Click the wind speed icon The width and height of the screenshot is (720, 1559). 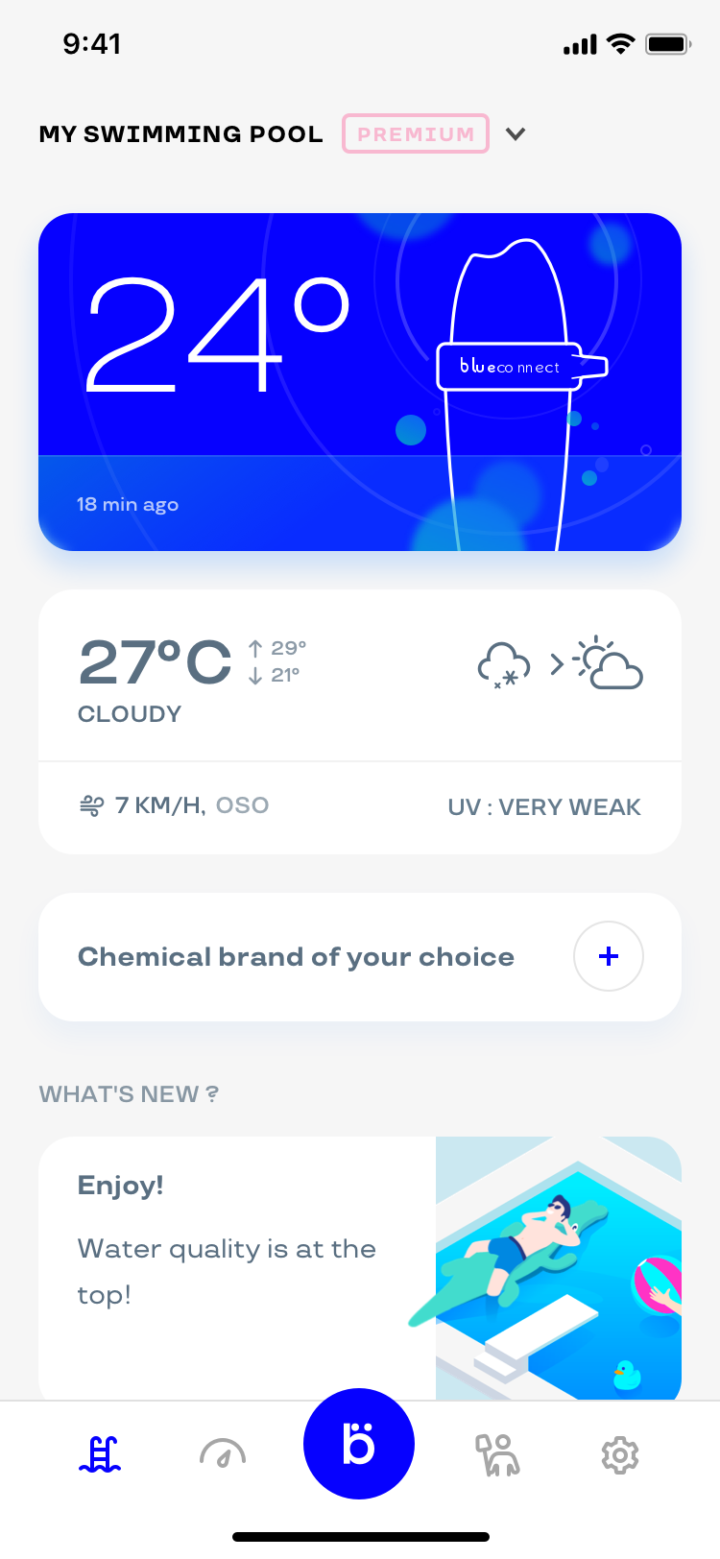point(91,804)
